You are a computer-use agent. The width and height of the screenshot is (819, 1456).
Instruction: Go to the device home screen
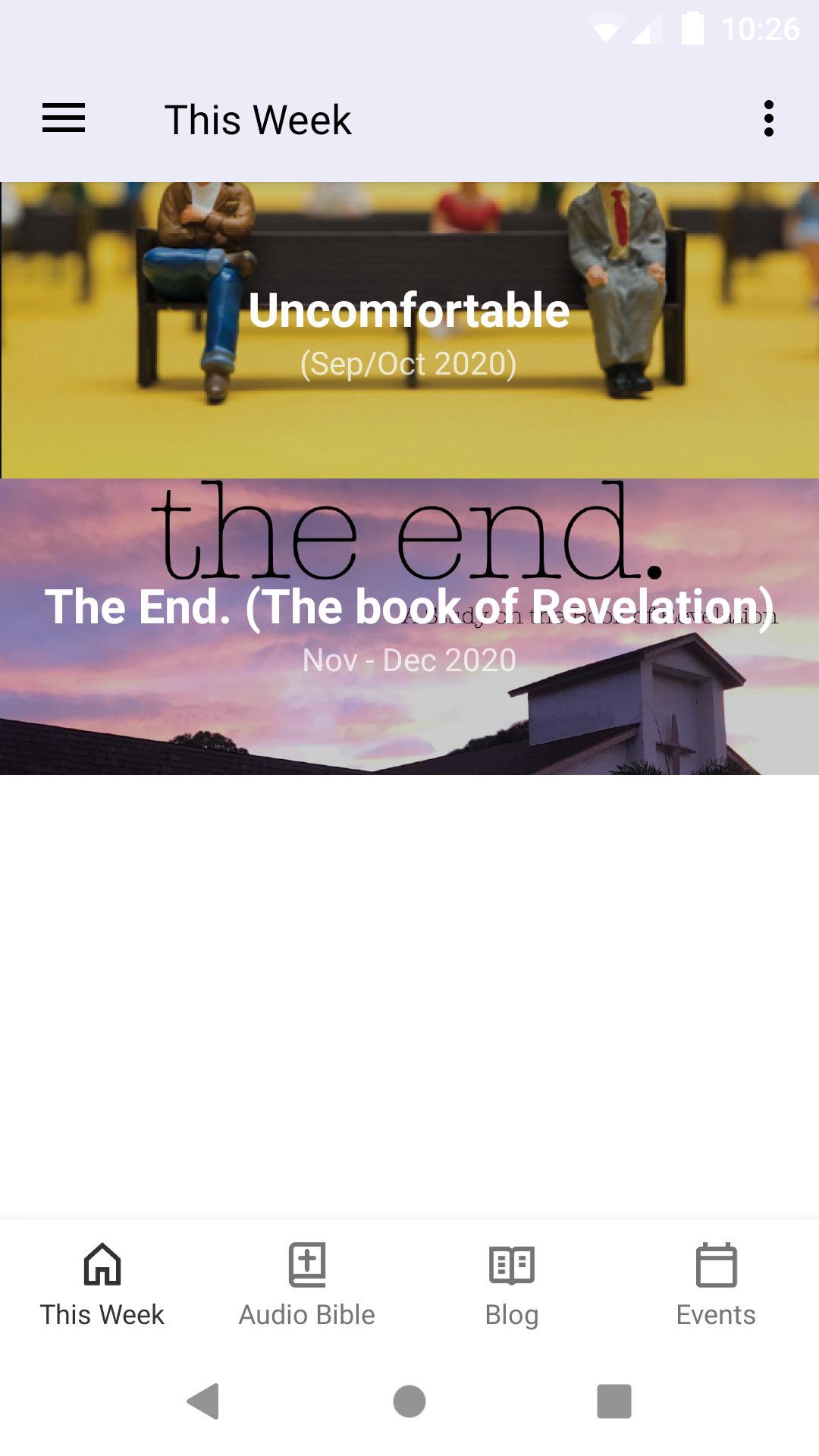coord(409,1401)
